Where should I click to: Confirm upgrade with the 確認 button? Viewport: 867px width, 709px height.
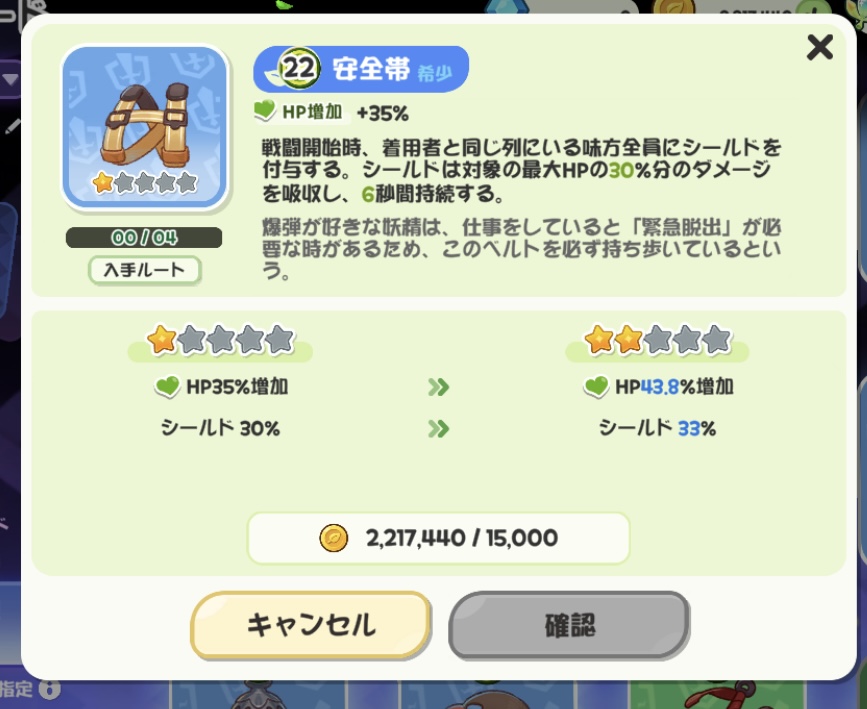point(569,625)
